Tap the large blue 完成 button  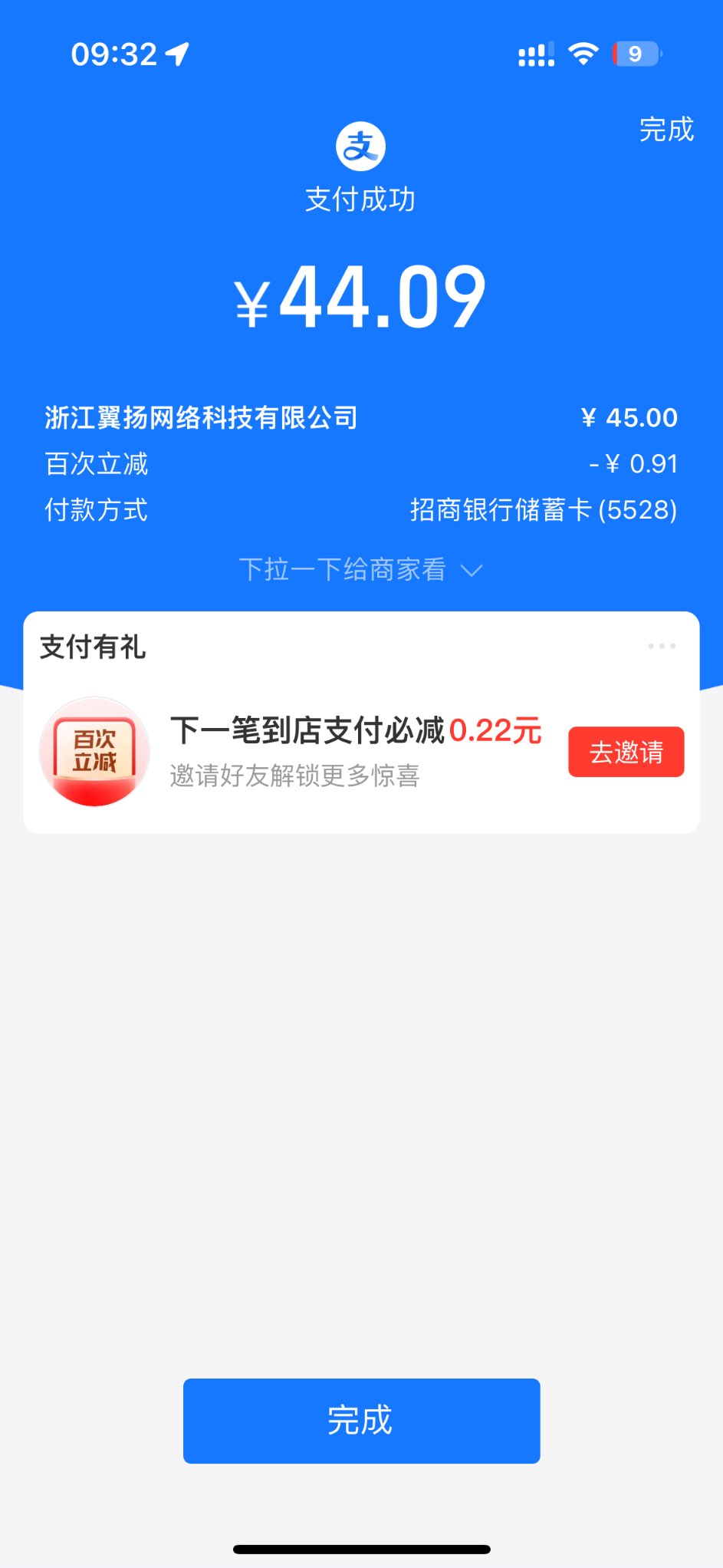click(361, 1420)
